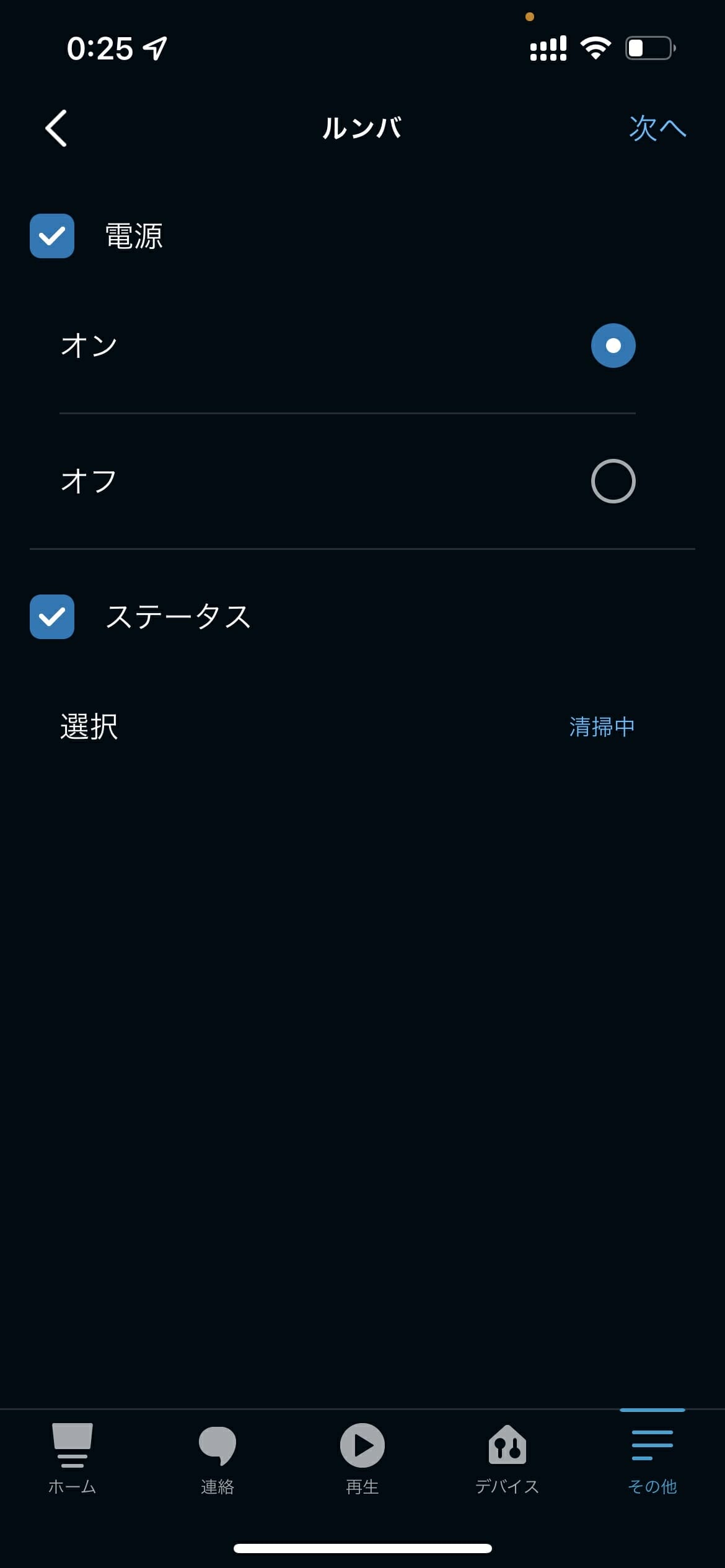Uncheck the ステータス checkbox
The width and height of the screenshot is (725, 1568).
[x=52, y=617]
